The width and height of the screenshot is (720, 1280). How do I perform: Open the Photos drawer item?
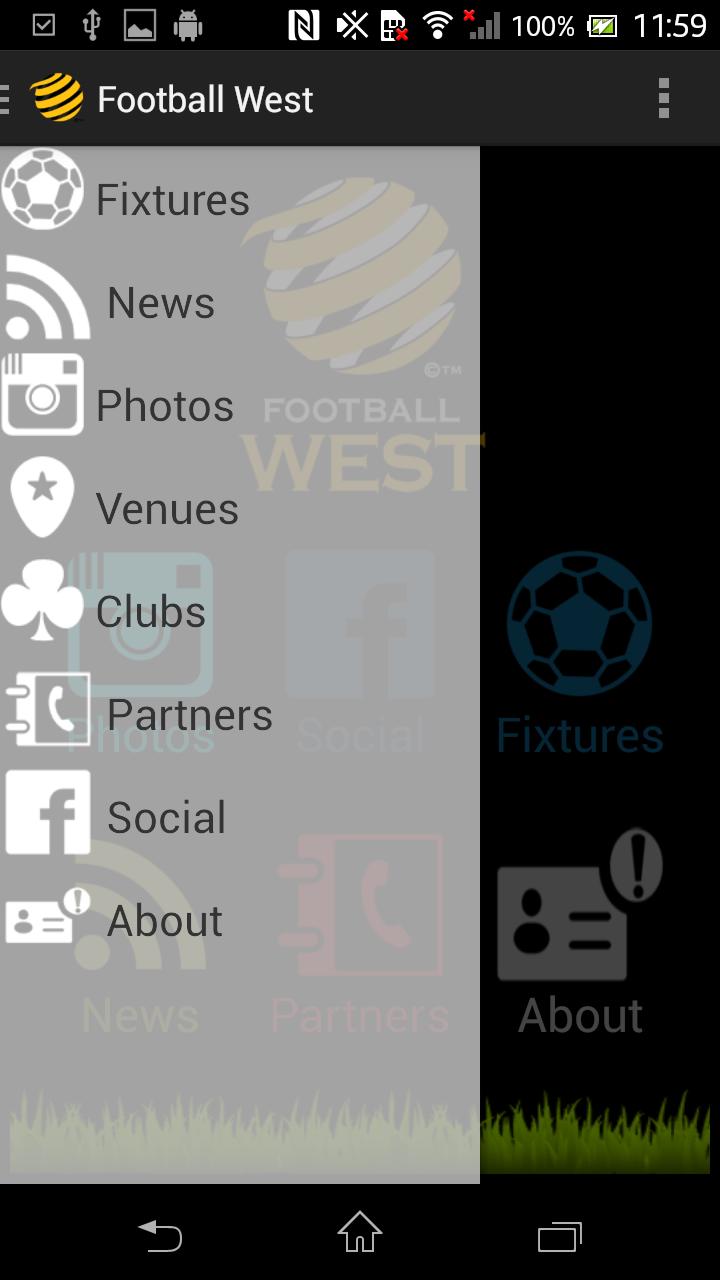click(165, 406)
